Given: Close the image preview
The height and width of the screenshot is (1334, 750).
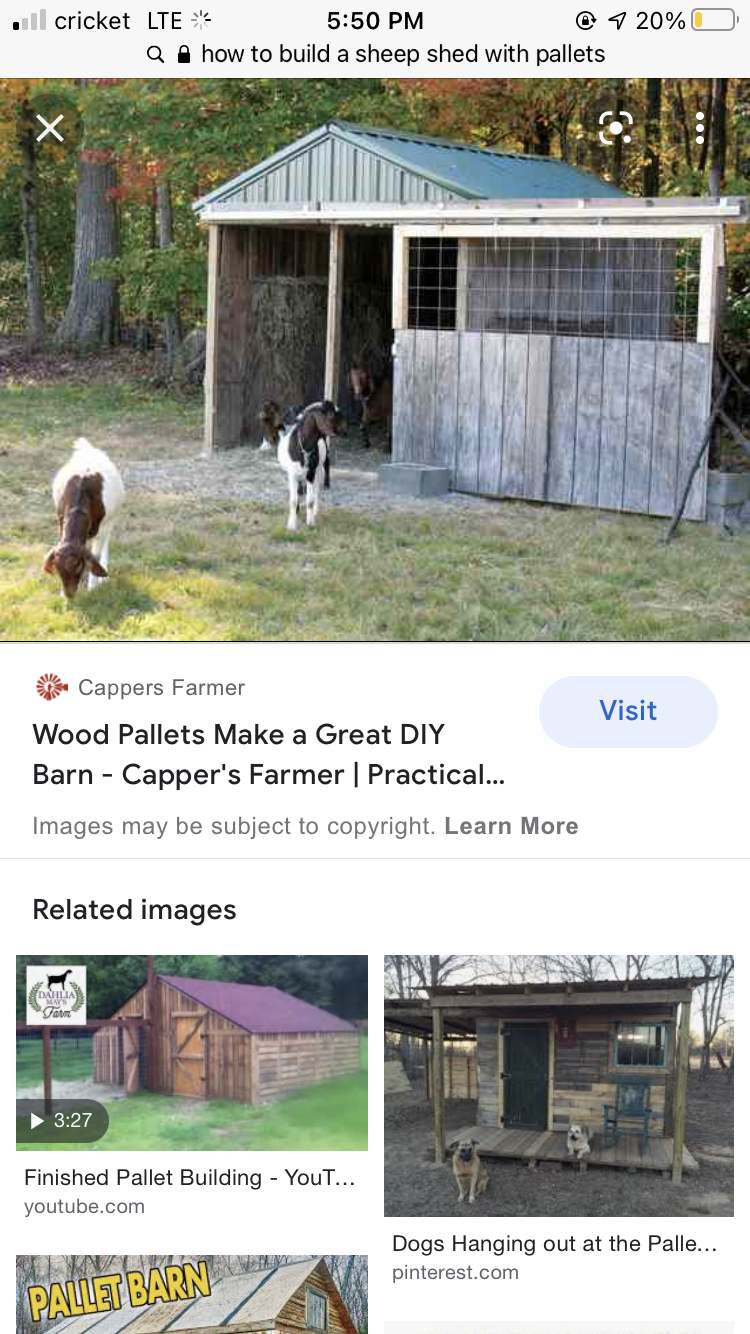Looking at the screenshot, I should pyautogui.click(x=50, y=128).
